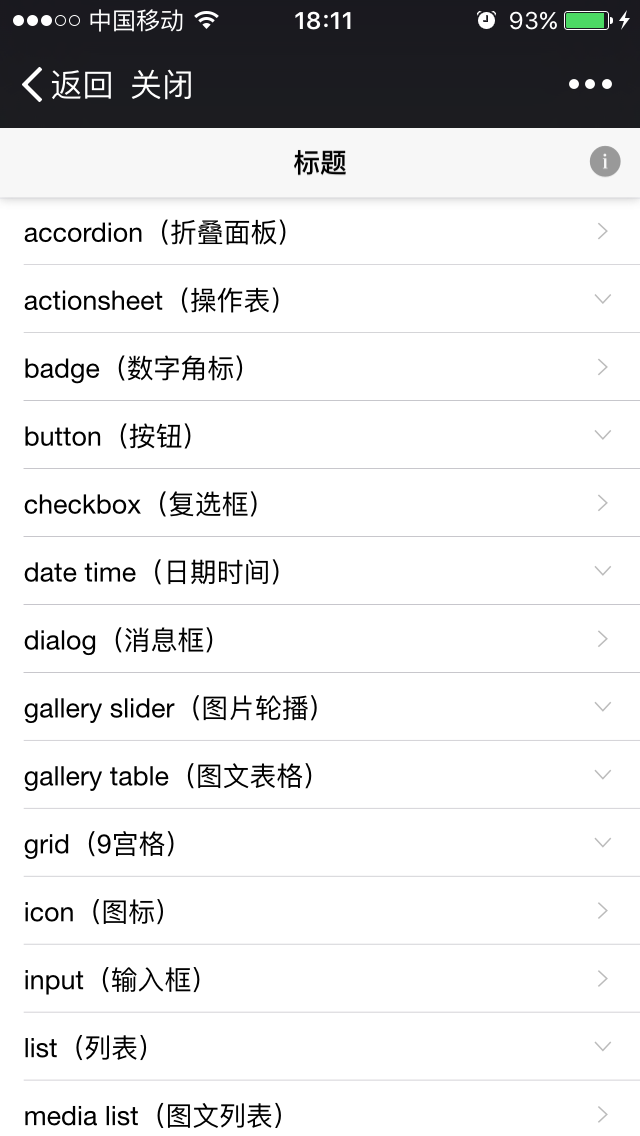The width and height of the screenshot is (640, 1136).
Task: Expand gallery slider（图片轮播）
Action: coord(320,707)
